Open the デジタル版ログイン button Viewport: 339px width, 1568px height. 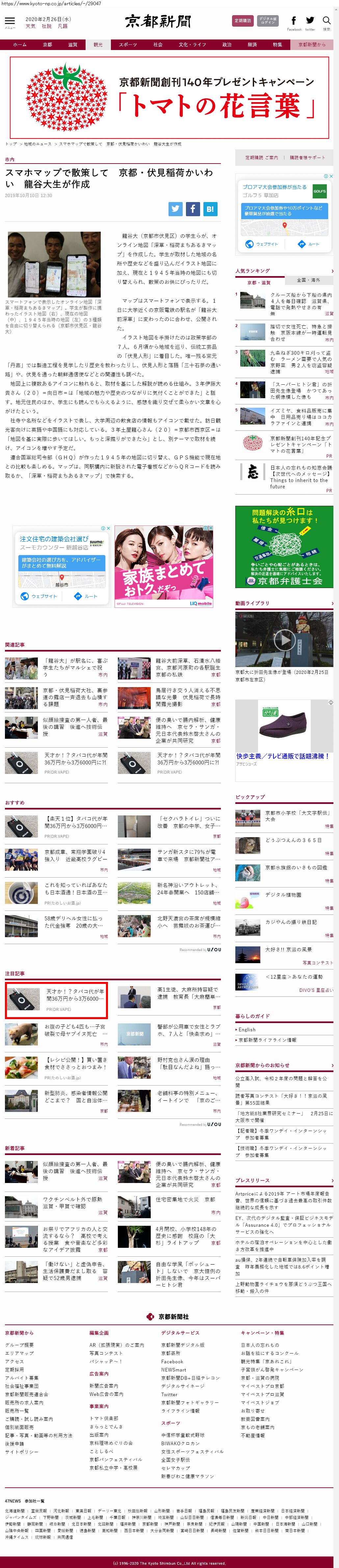[x=268, y=21]
